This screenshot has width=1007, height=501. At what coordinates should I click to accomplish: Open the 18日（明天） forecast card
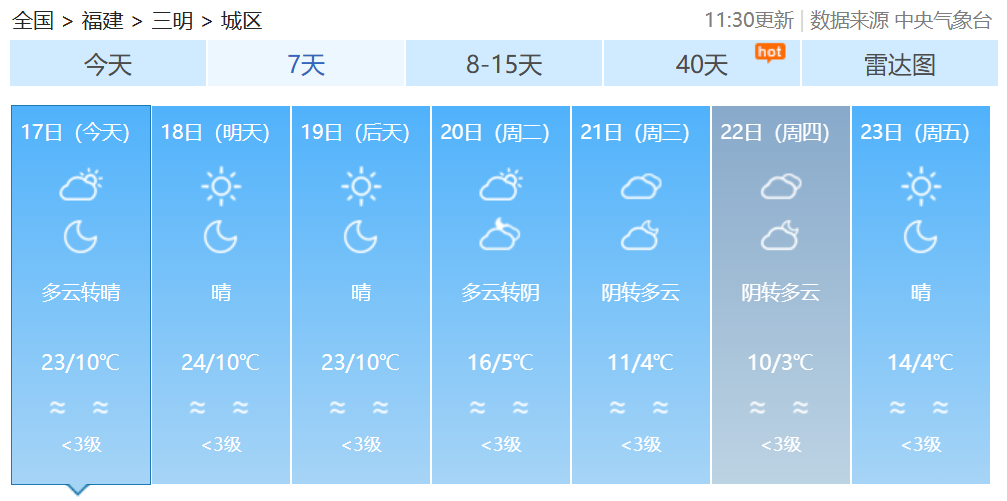click(x=221, y=295)
